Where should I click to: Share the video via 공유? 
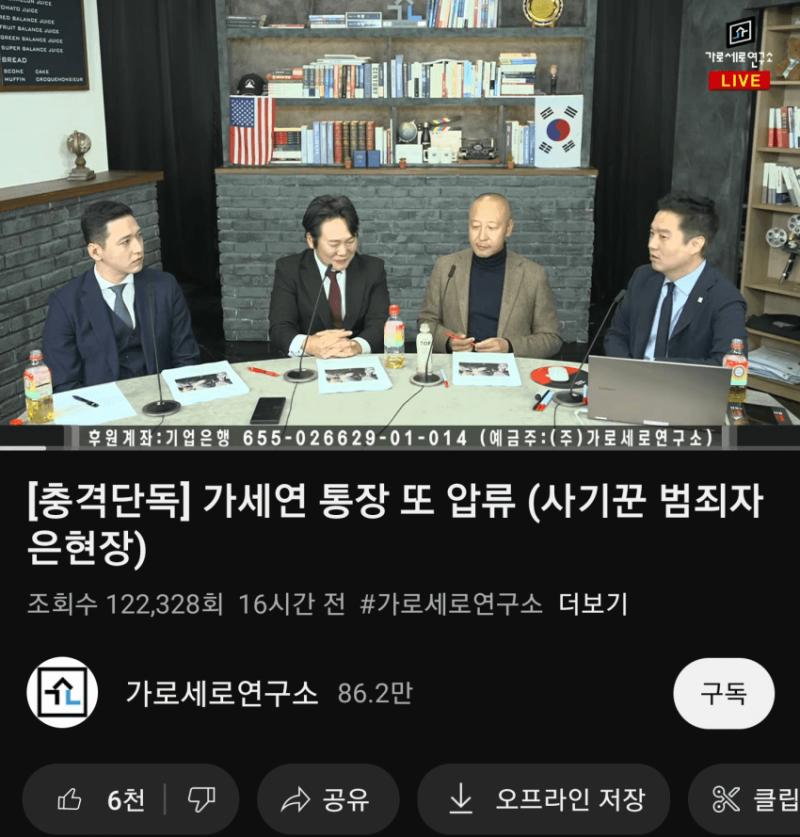[327, 799]
